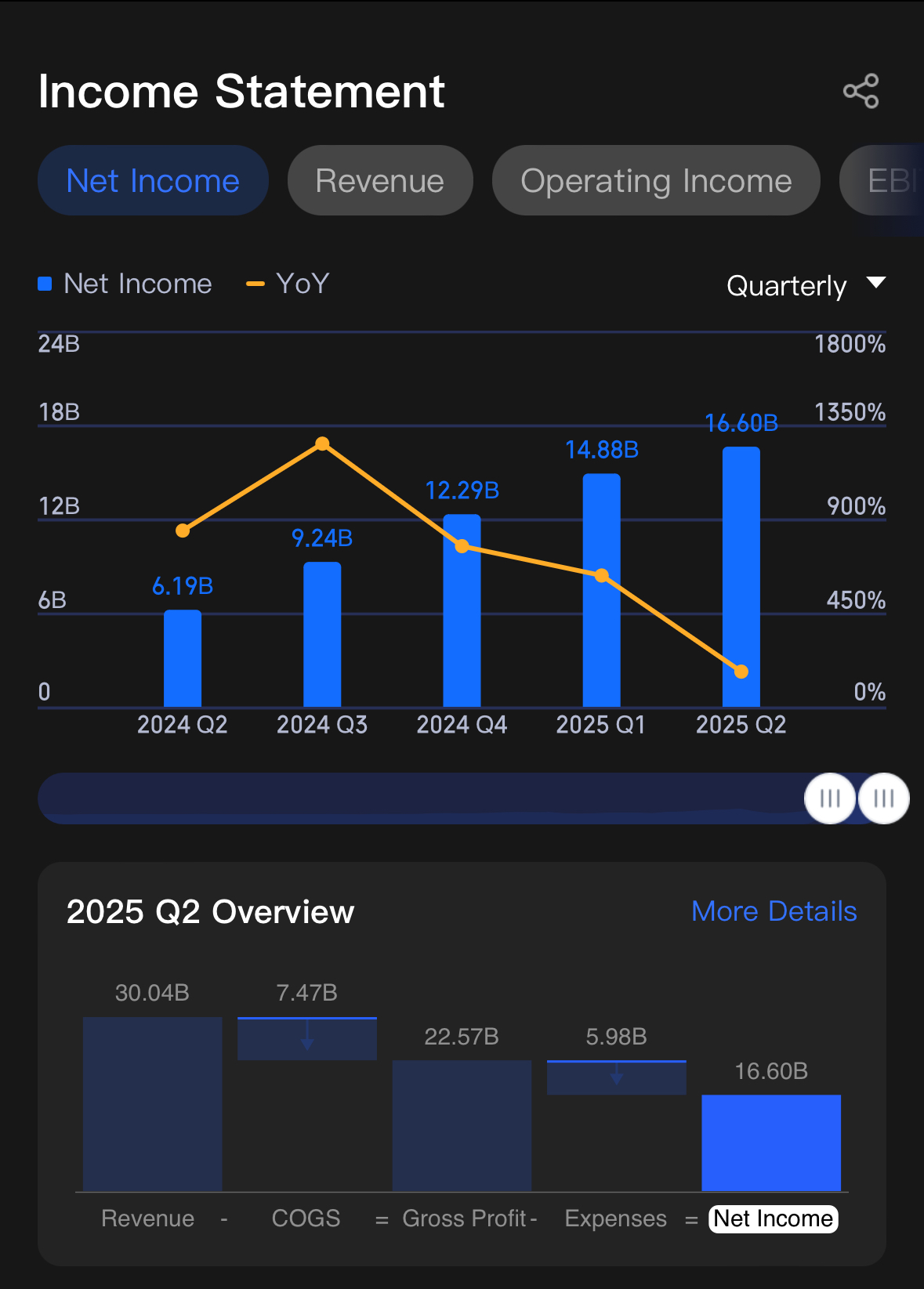Screen dimensions: 924x1289
Task: Toggle the Net Income legend series
Action: (125, 284)
